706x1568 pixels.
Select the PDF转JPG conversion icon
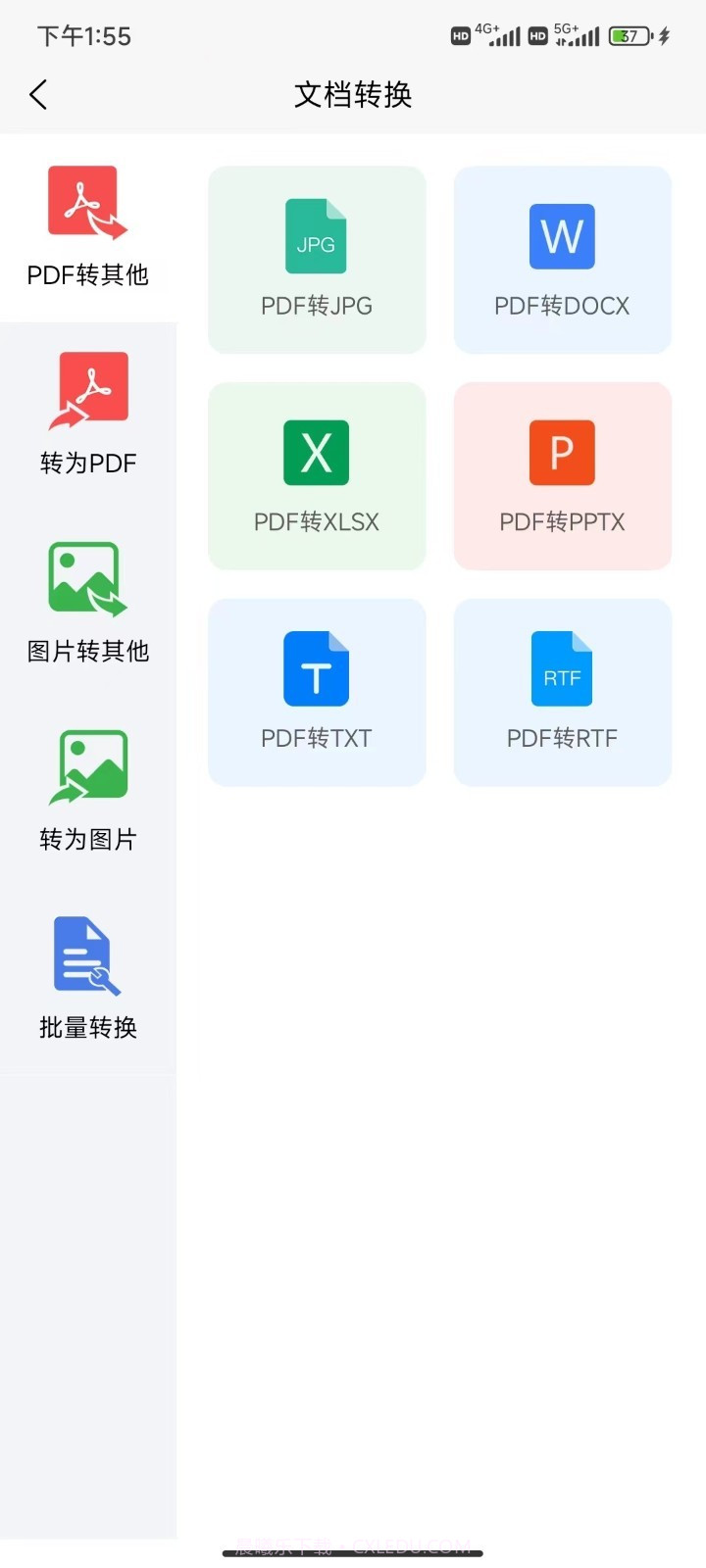(x=316, y=235)
